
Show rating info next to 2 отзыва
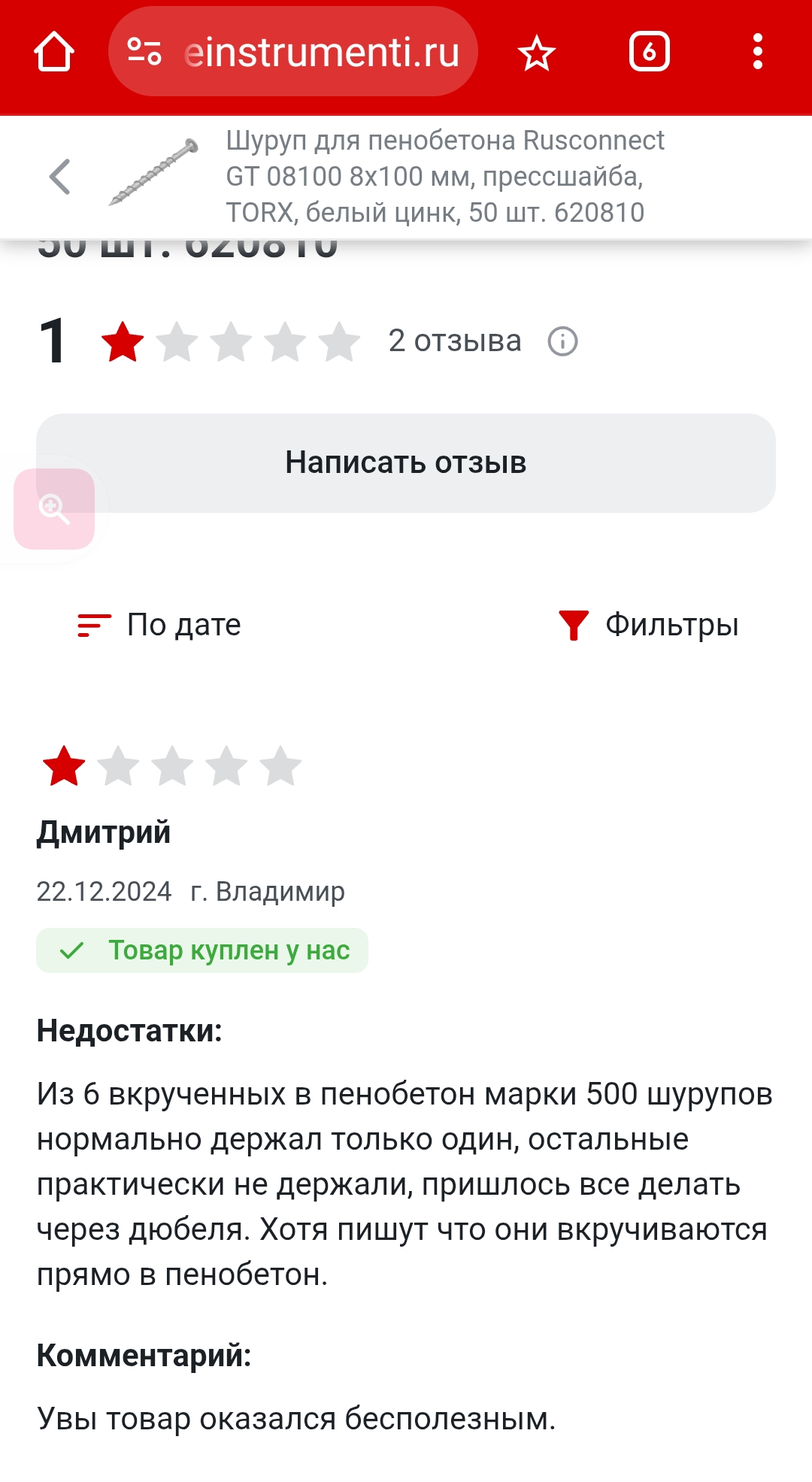pyautogui.click(x=562, y=341)
